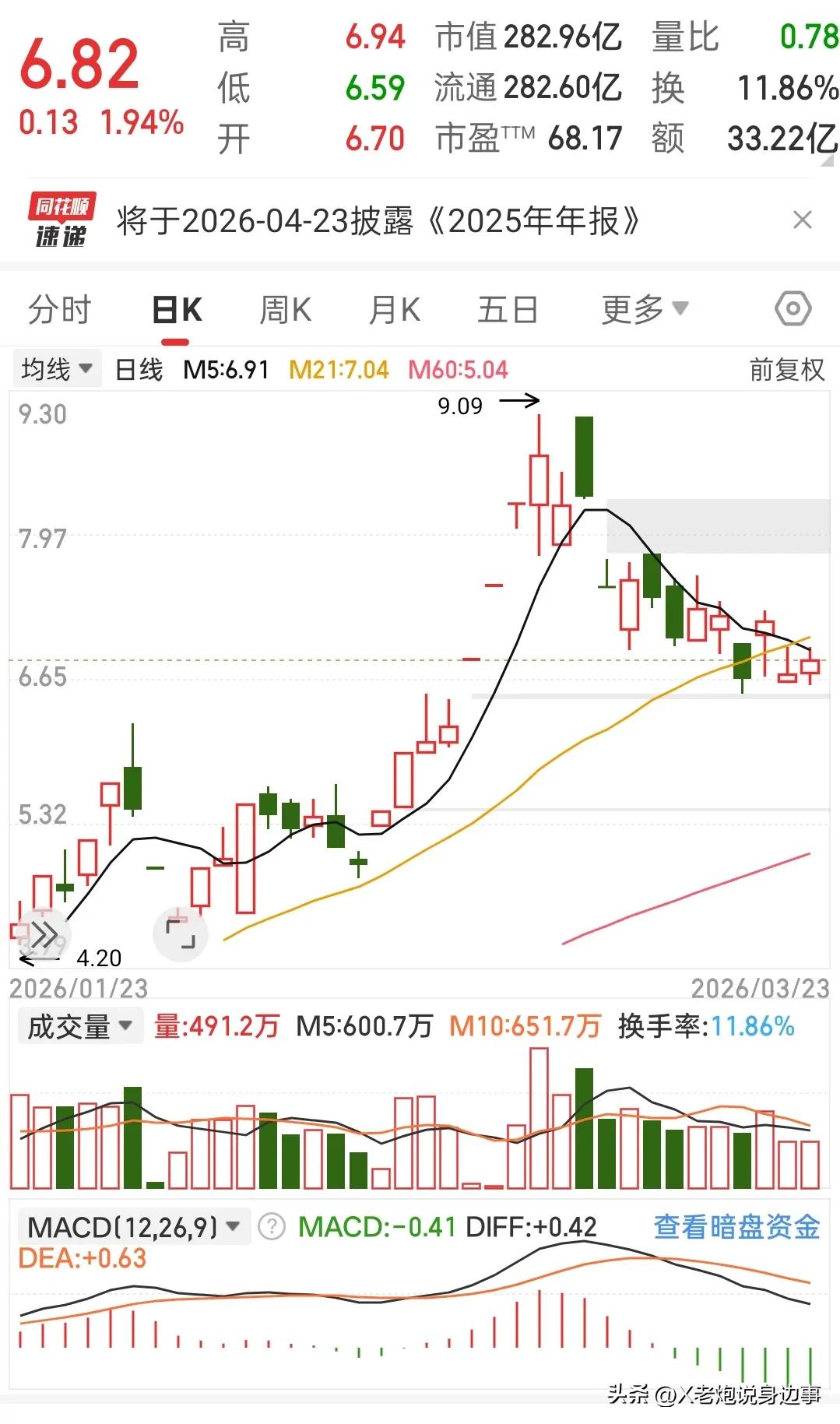
Task: Open the 2025年年报 disclosure notice
Action: [x=378, y=221]
